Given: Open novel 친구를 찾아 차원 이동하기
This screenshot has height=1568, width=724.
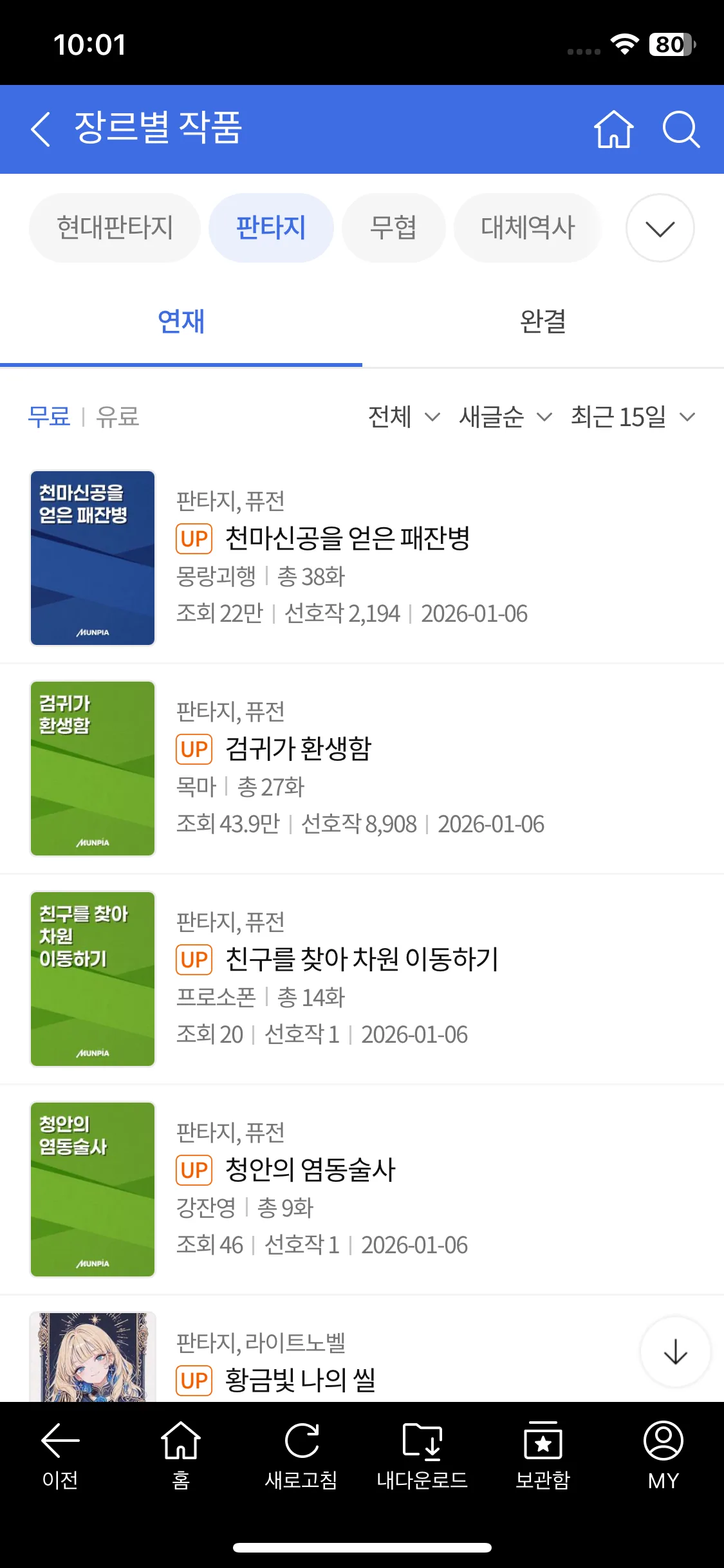Looking at the screenshot, I should click(x=362, y=959).
